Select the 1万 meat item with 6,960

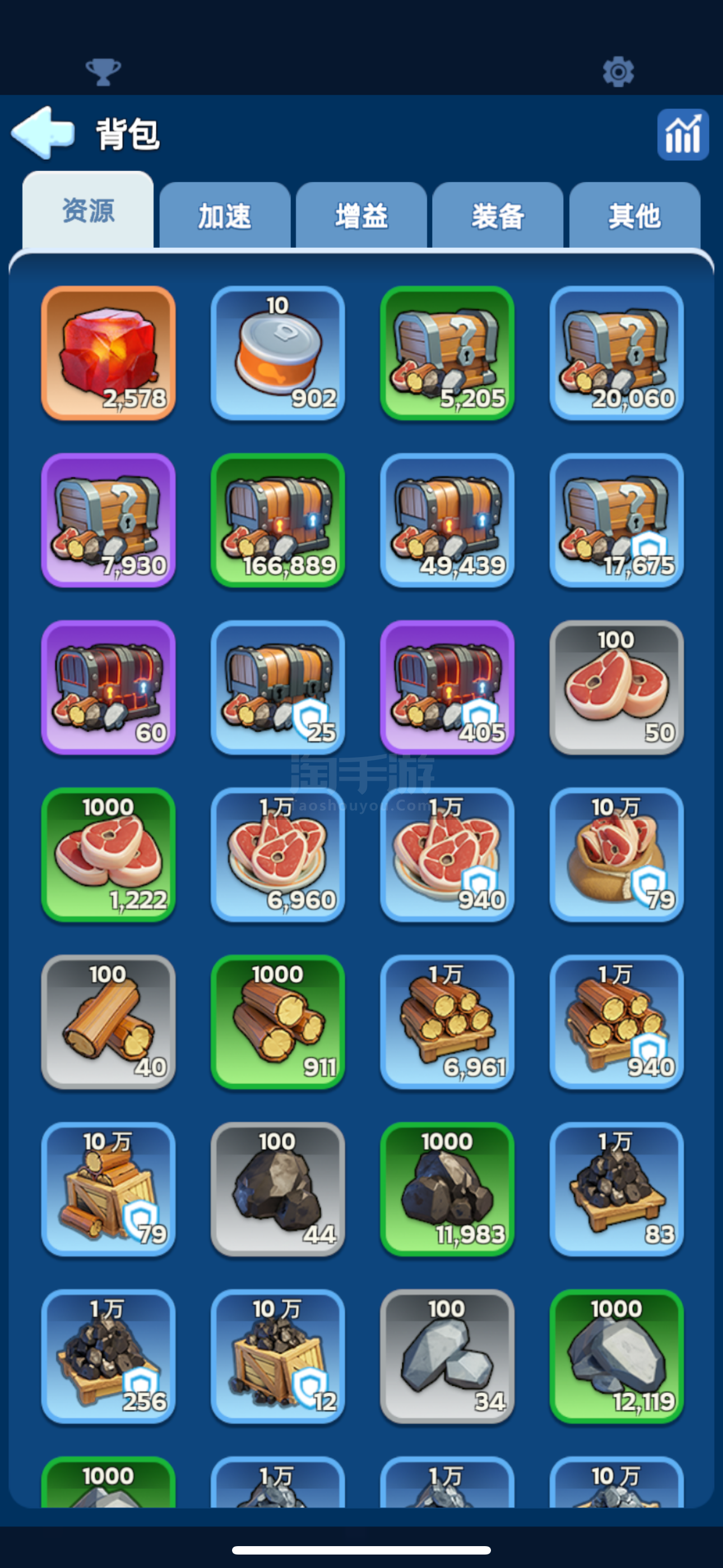pos(277,855)
